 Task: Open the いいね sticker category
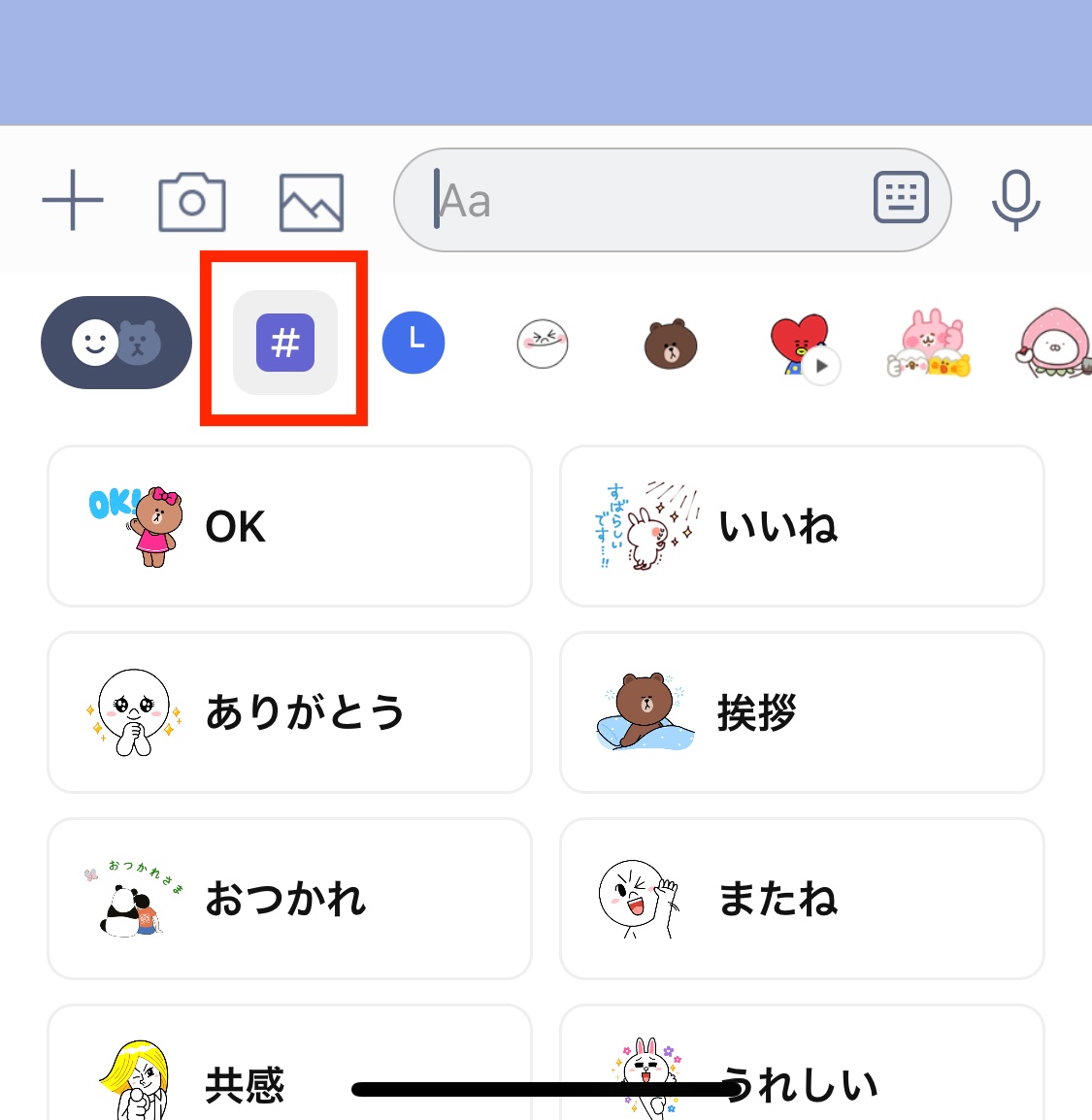tap(802, 526)
